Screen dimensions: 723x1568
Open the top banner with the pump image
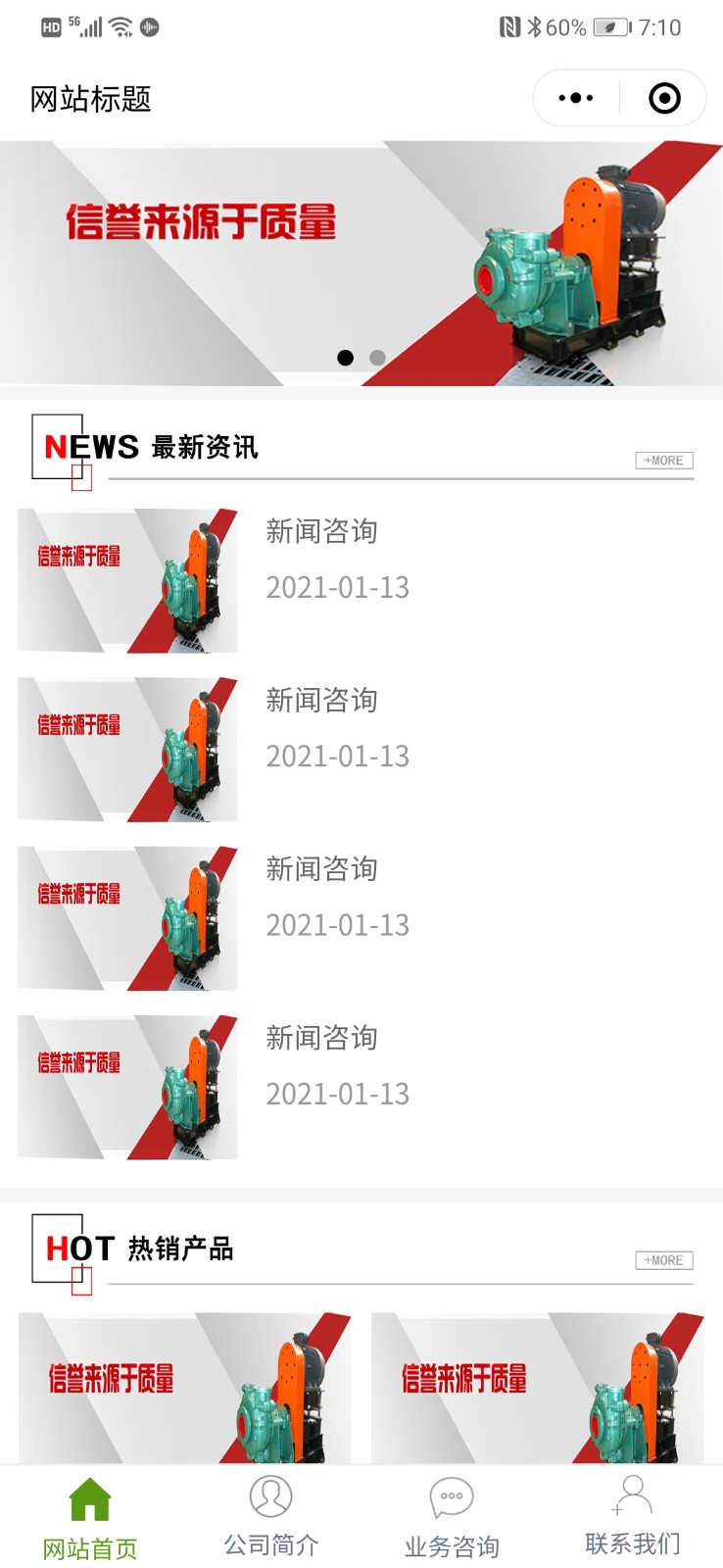(361, 263)
